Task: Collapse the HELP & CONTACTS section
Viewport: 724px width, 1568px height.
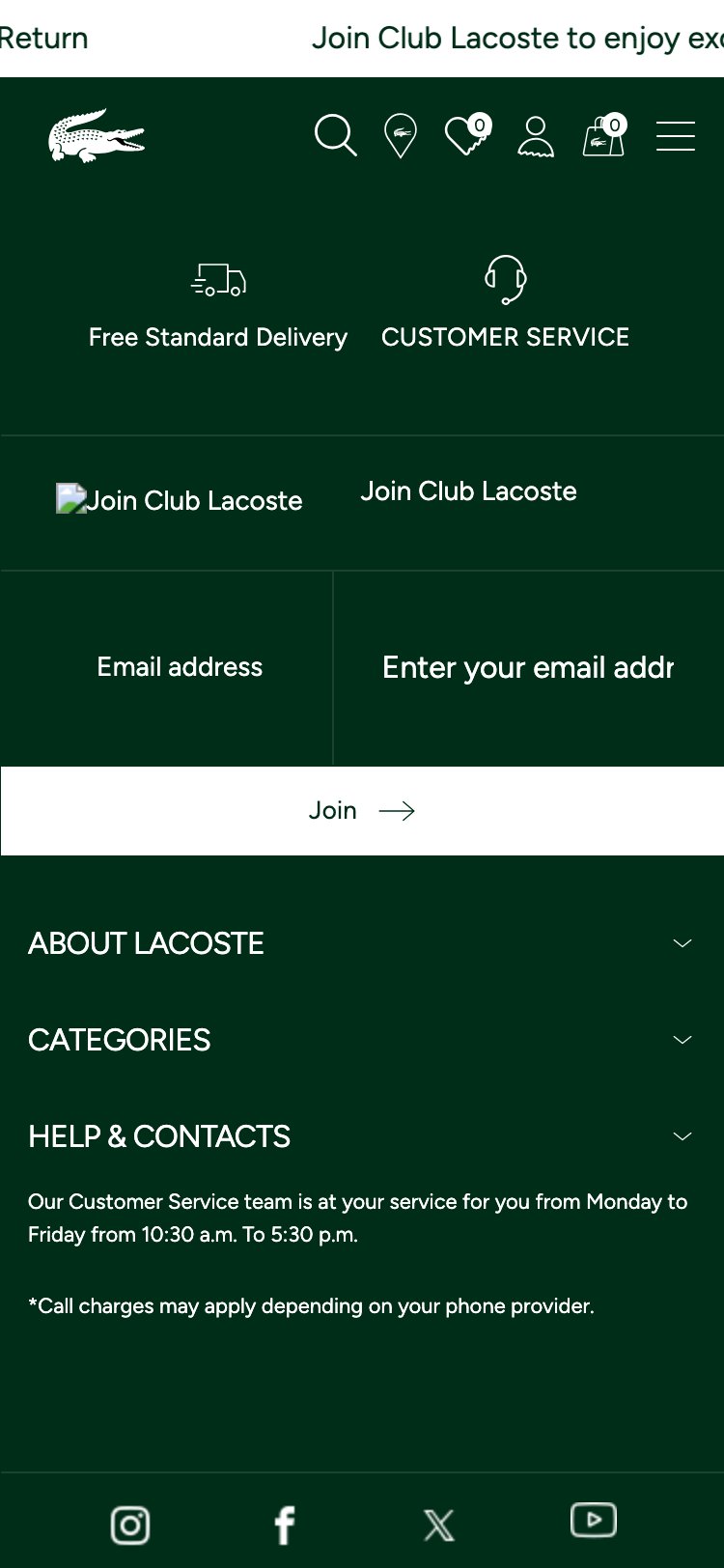Action: tap(362, 1136)
